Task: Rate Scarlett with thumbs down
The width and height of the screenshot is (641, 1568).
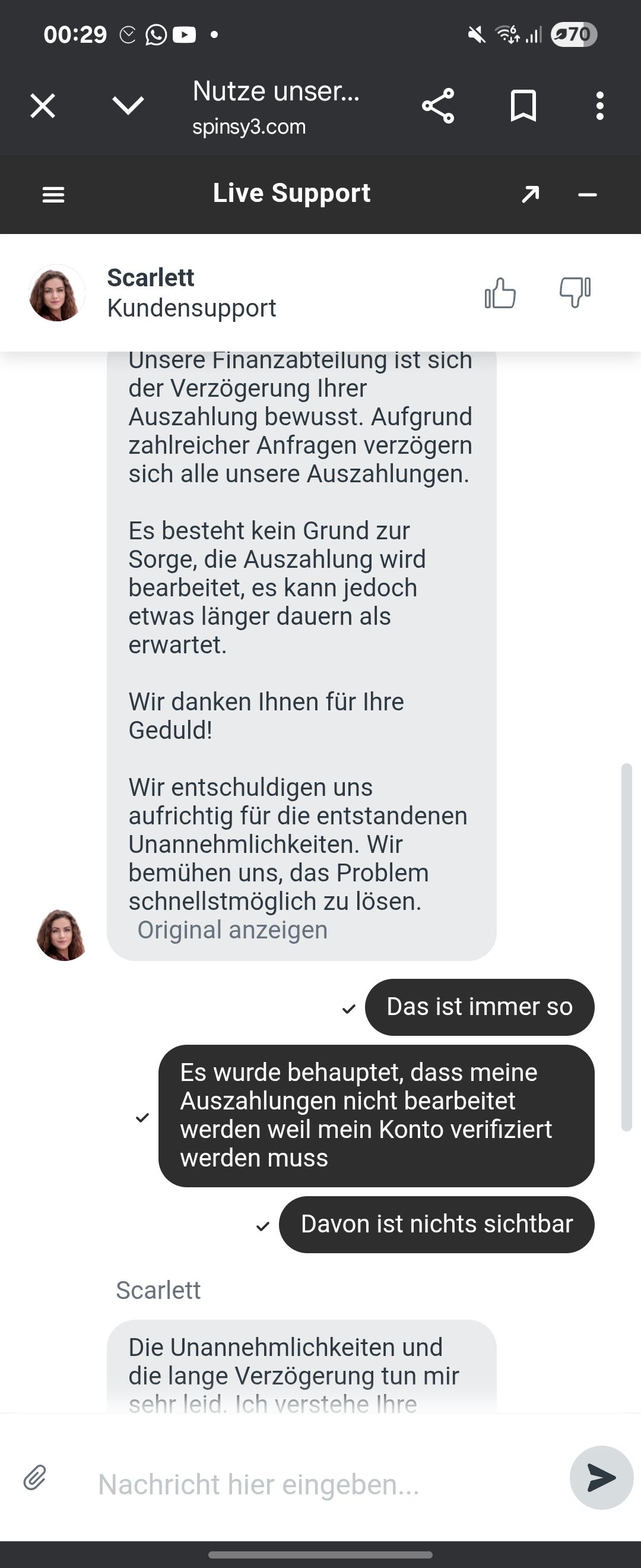Action: (x=575, y=293)
